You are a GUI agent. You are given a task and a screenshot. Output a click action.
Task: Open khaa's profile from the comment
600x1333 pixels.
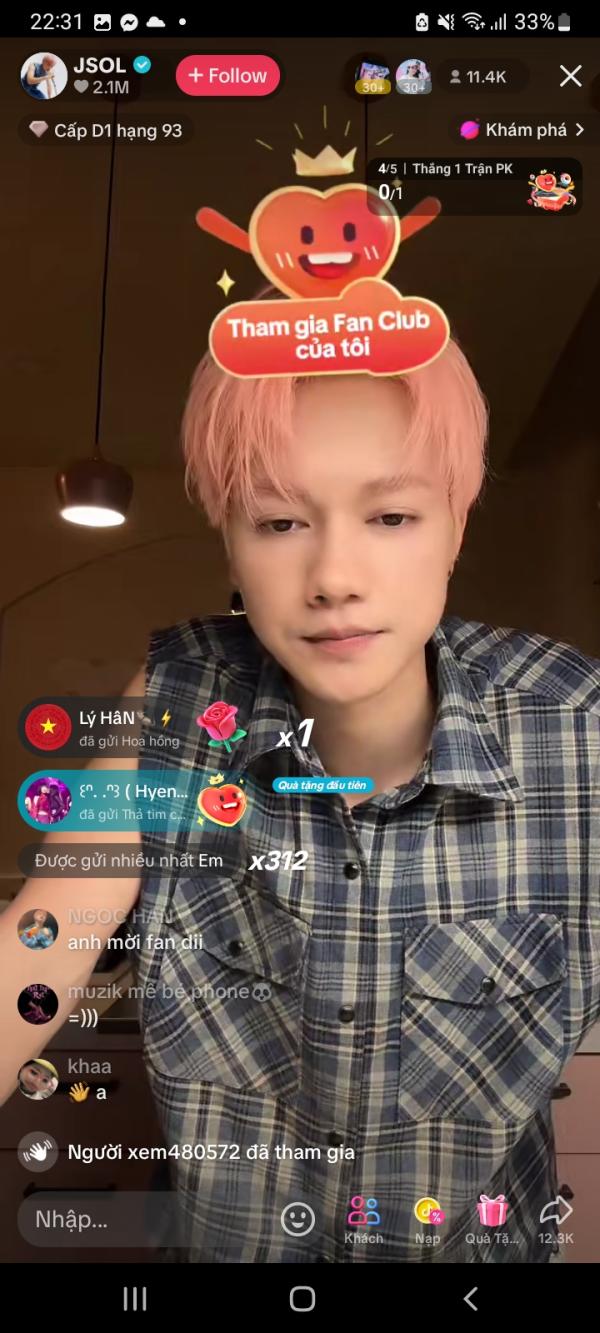pyautogui.click(x=38, y=1079)
